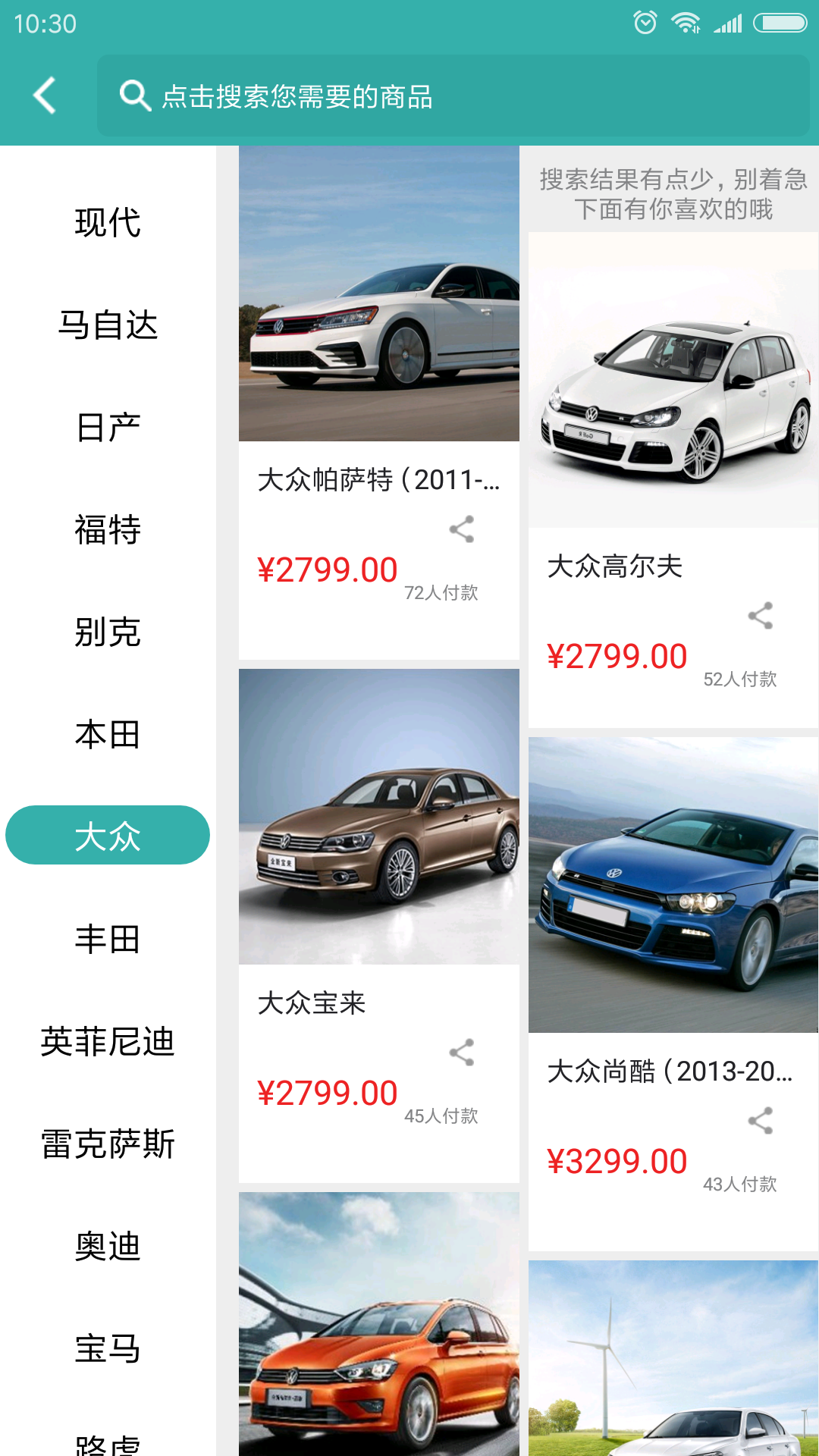Open the 本田 category

coord(108,735)
